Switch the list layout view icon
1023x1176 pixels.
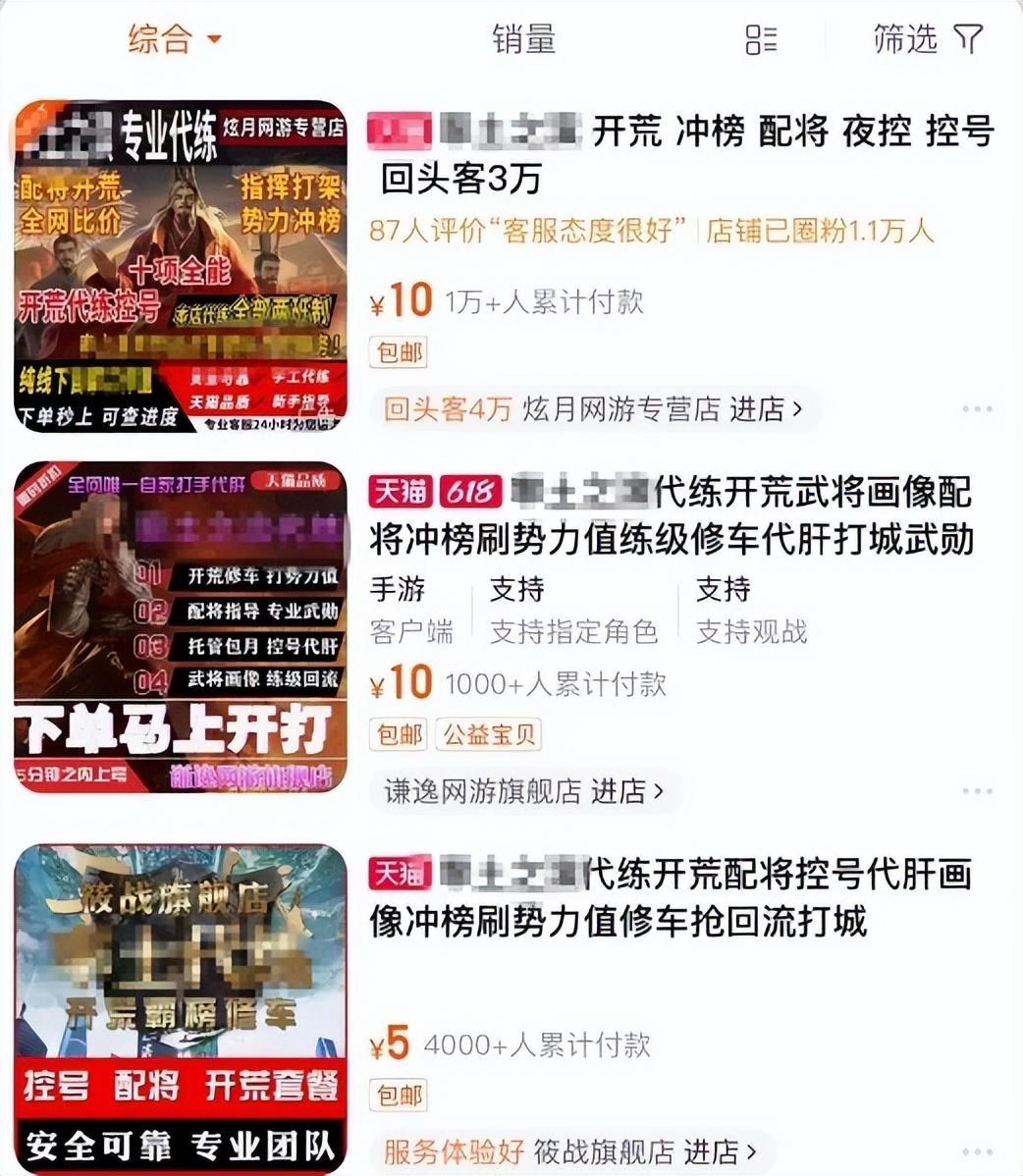[x=761, y=40]
